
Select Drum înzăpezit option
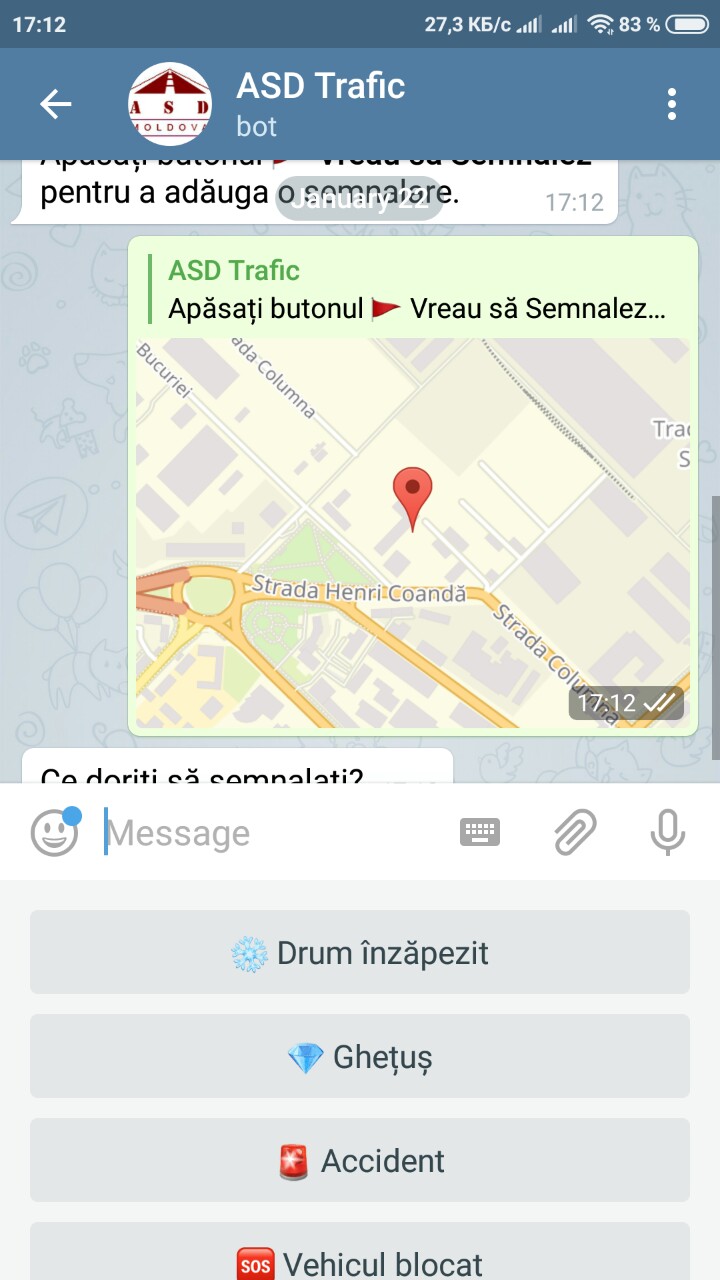pyautogui.click(x=360, y=953)
